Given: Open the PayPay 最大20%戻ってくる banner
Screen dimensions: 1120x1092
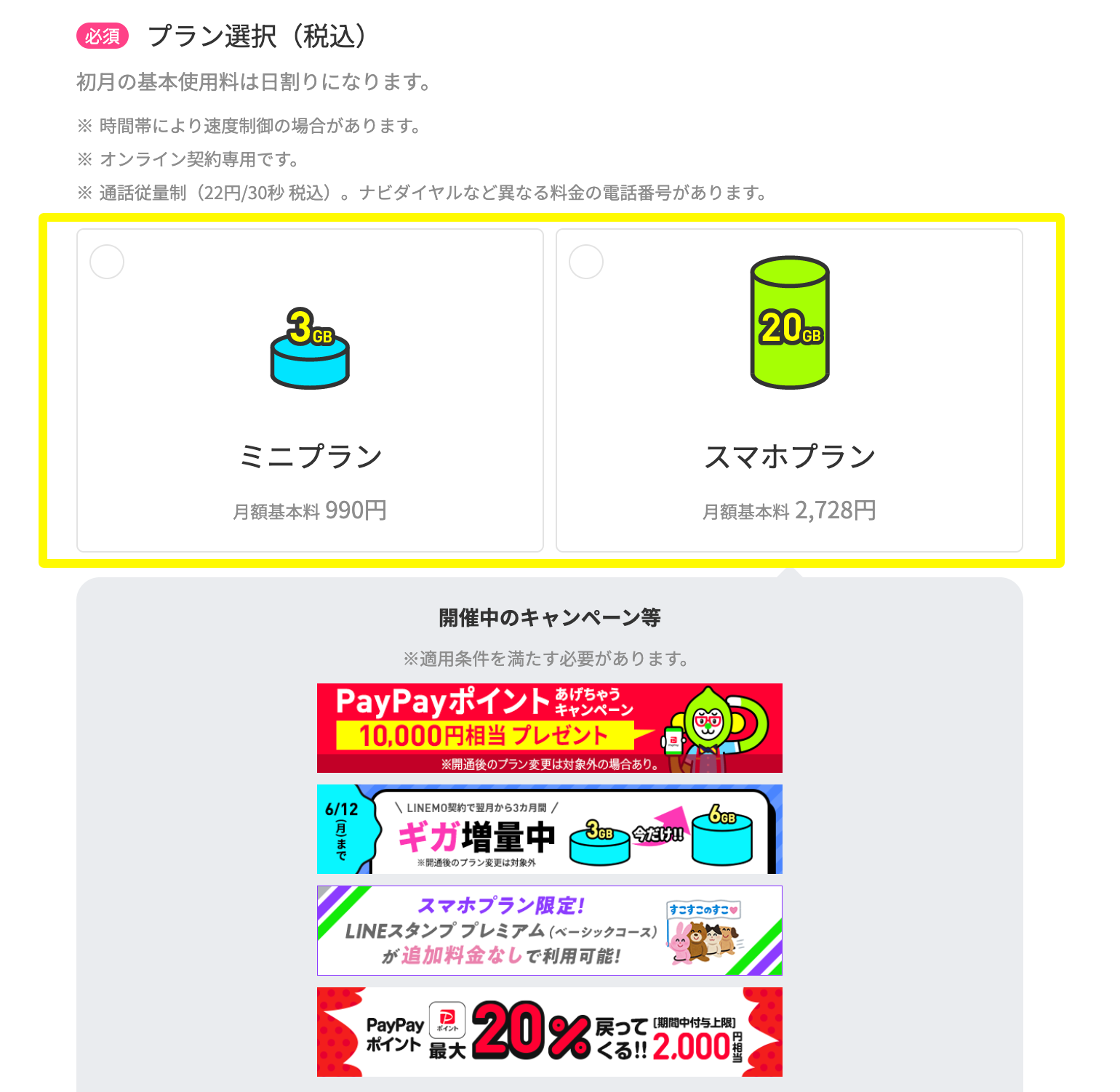Looking at the screenshot, I should click(x=549, y=1032).
